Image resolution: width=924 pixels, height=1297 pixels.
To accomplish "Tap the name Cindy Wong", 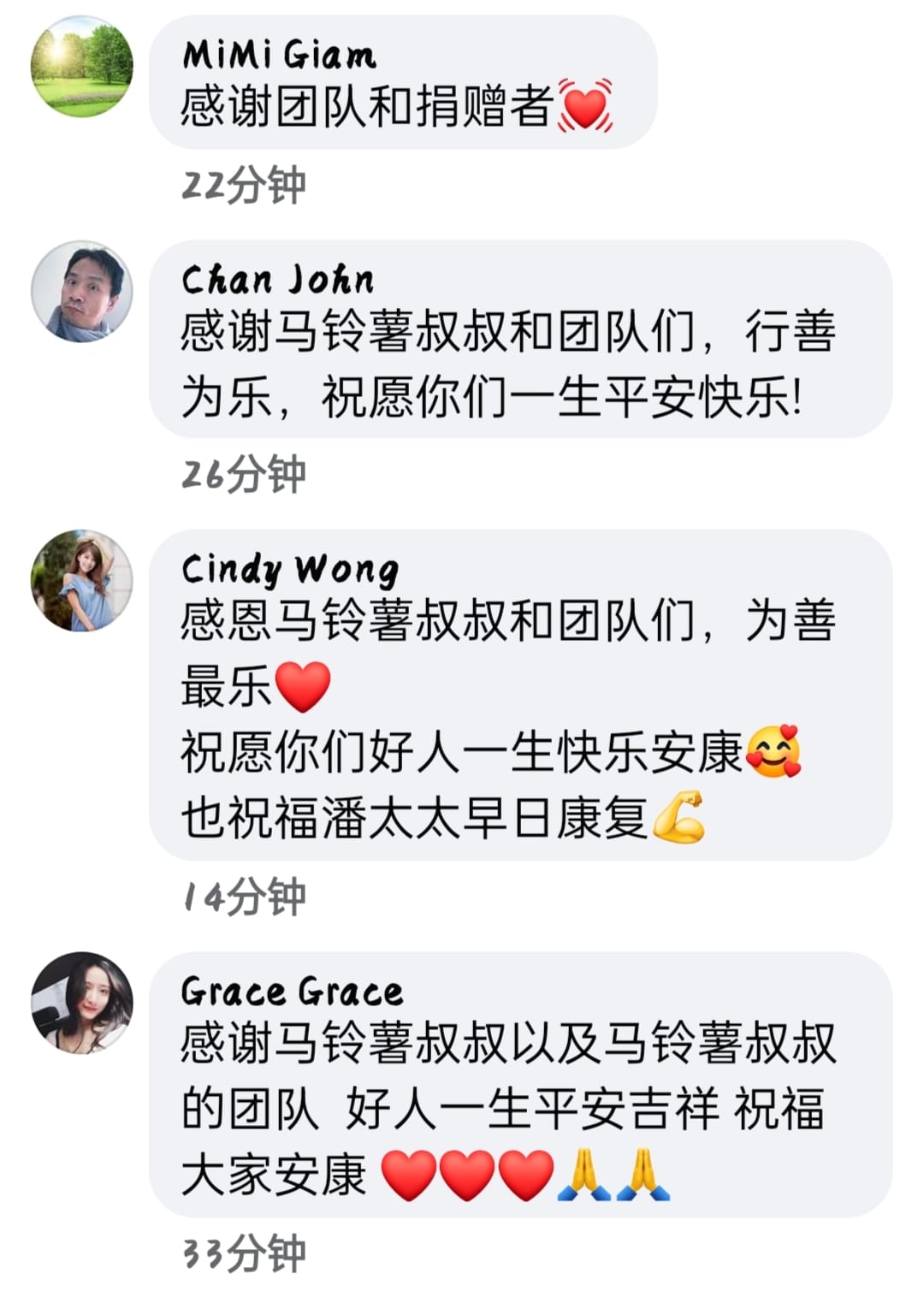I will 290,570.
